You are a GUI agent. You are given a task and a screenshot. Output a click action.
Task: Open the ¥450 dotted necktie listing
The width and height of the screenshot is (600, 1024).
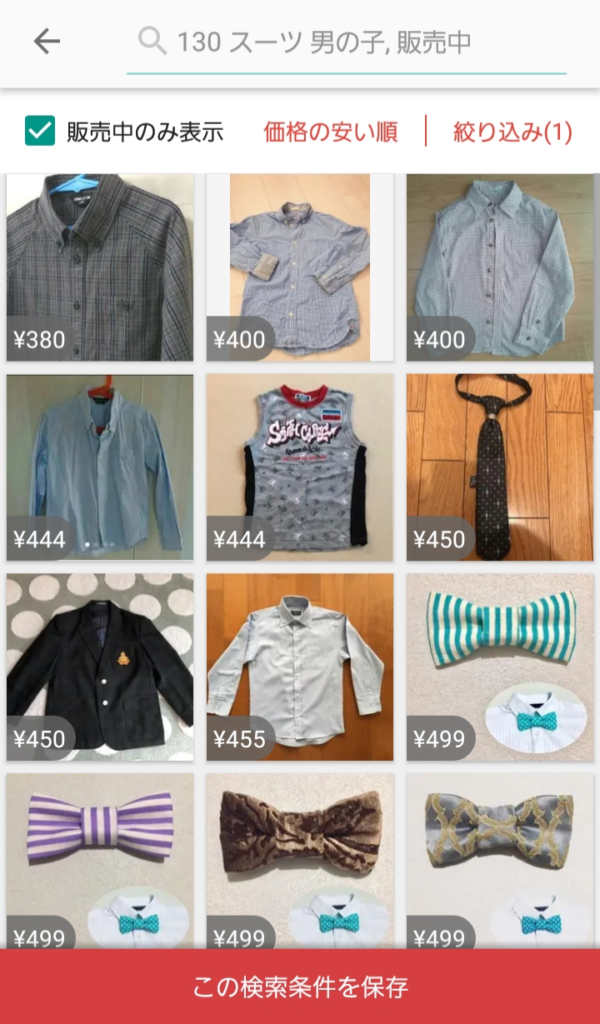coord(499,467)
